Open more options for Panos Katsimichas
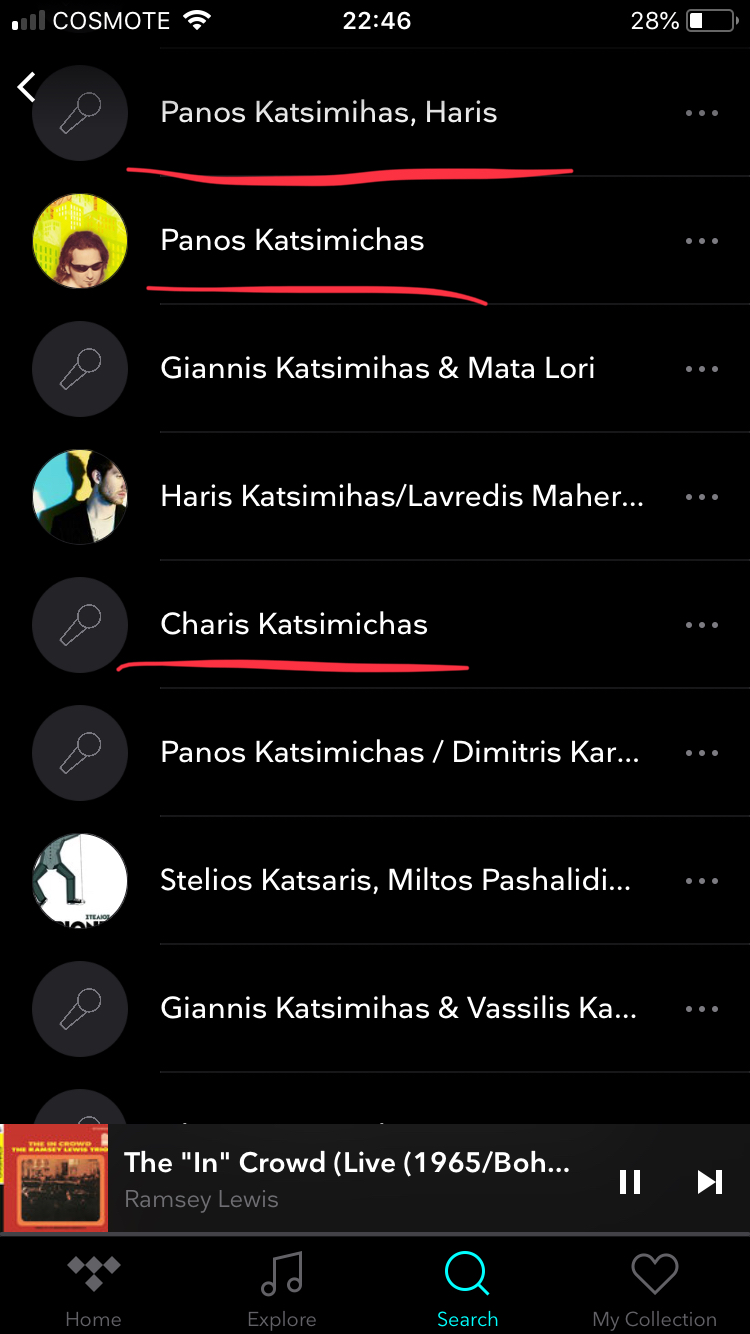Screen dimensions: 750x1334 pyautogui.click(x=701, y=241)
